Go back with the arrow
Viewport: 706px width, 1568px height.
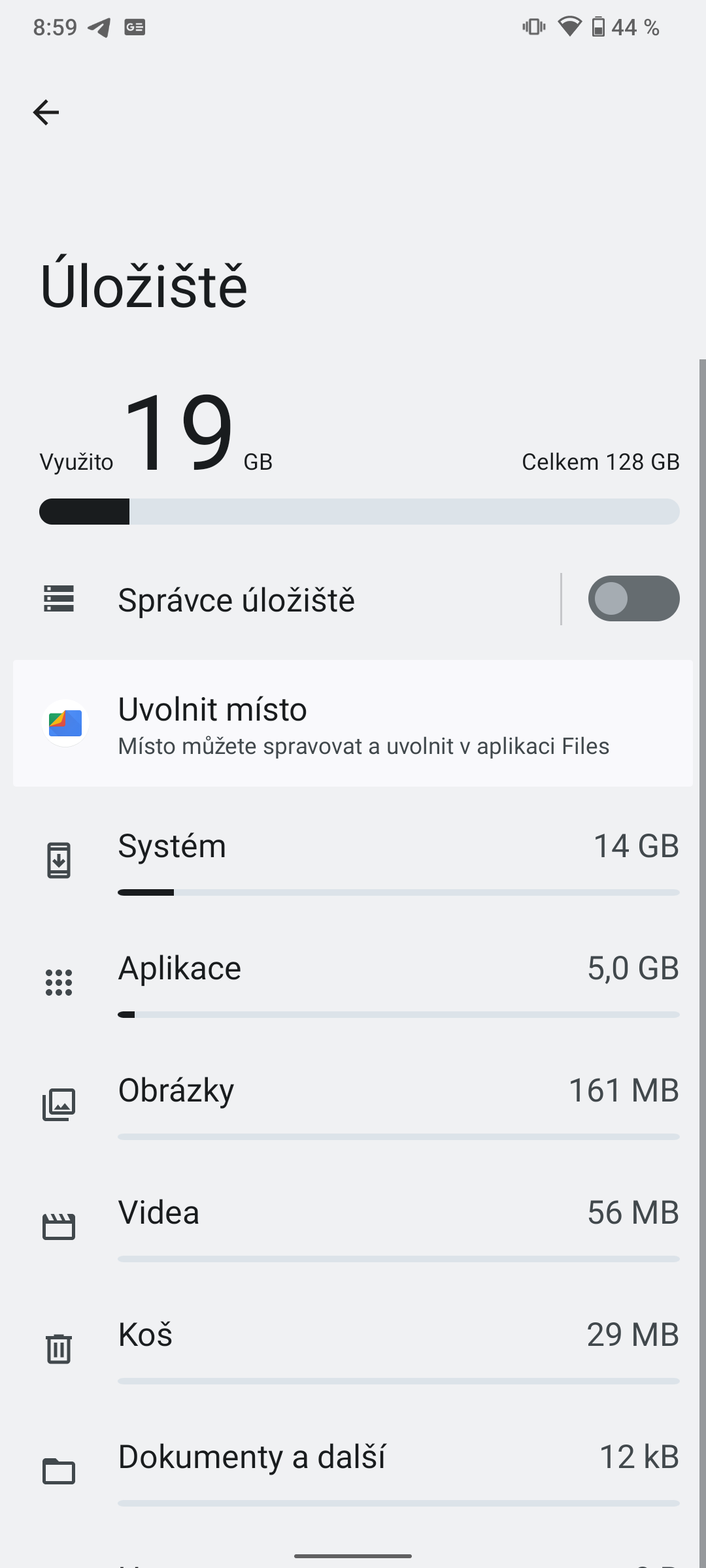[x=46, y=111]
